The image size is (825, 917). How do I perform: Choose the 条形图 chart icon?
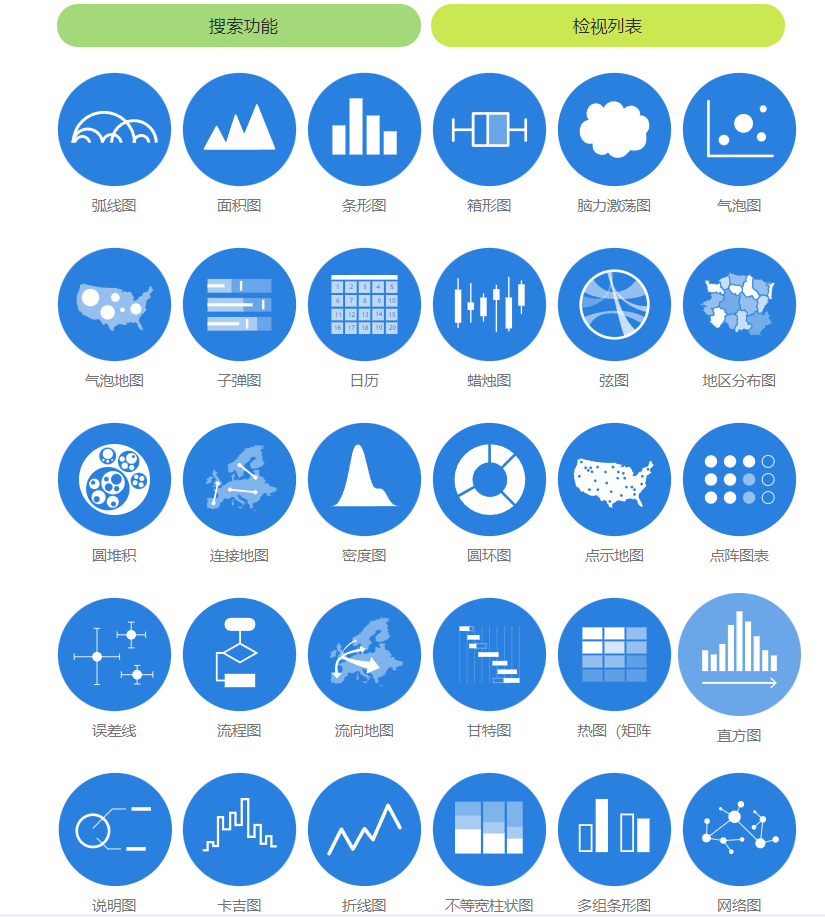(364, 130)
